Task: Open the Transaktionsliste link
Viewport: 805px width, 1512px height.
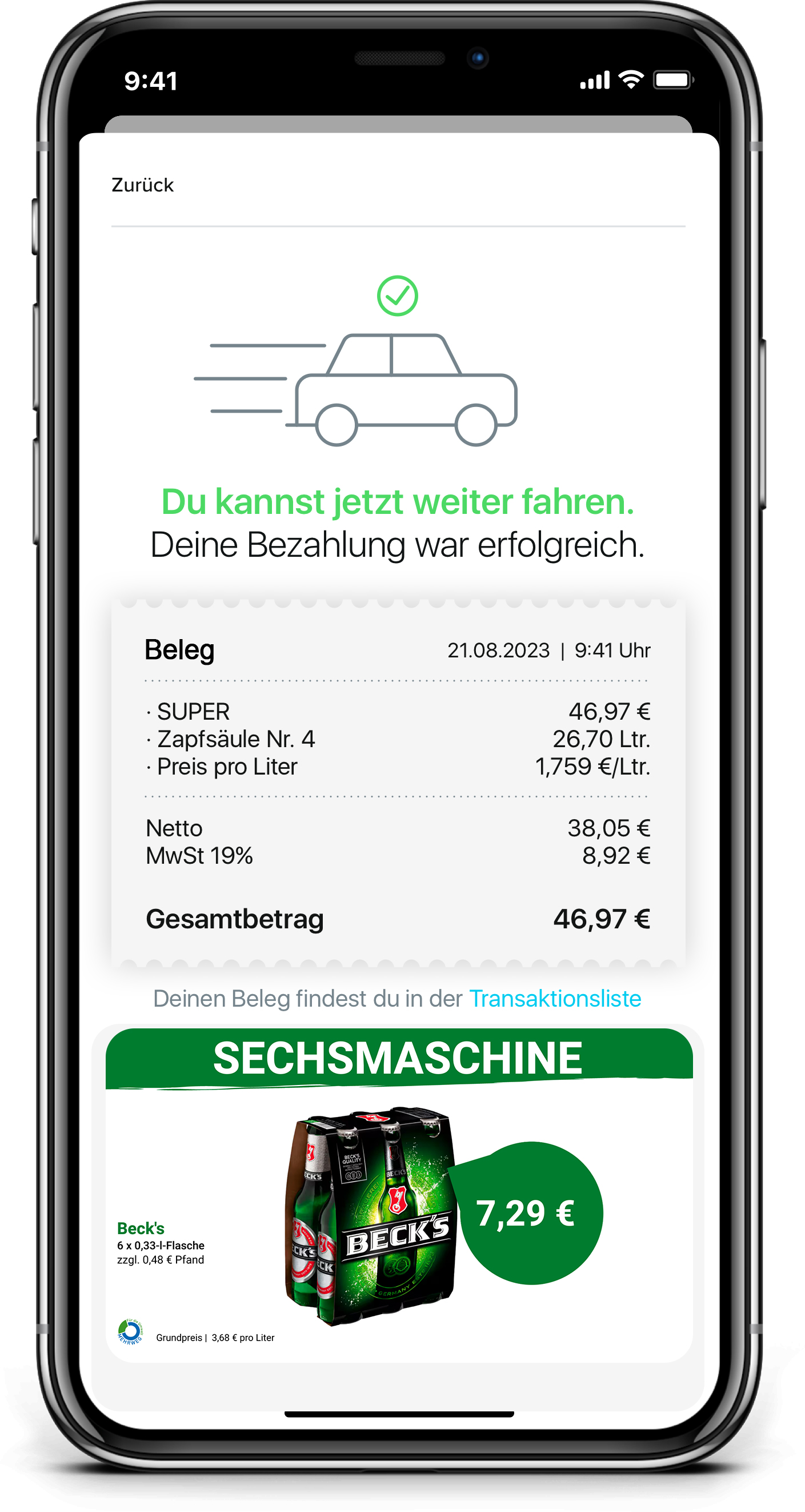Action: tap(555, 999)
